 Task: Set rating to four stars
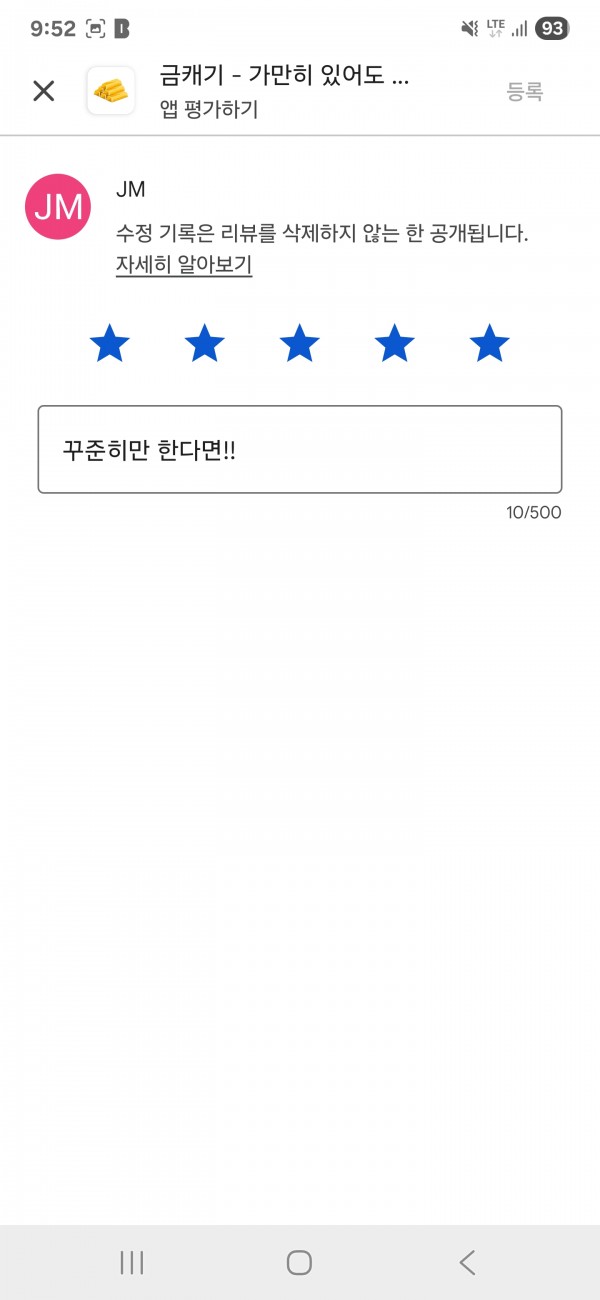[x=395, y=343]
